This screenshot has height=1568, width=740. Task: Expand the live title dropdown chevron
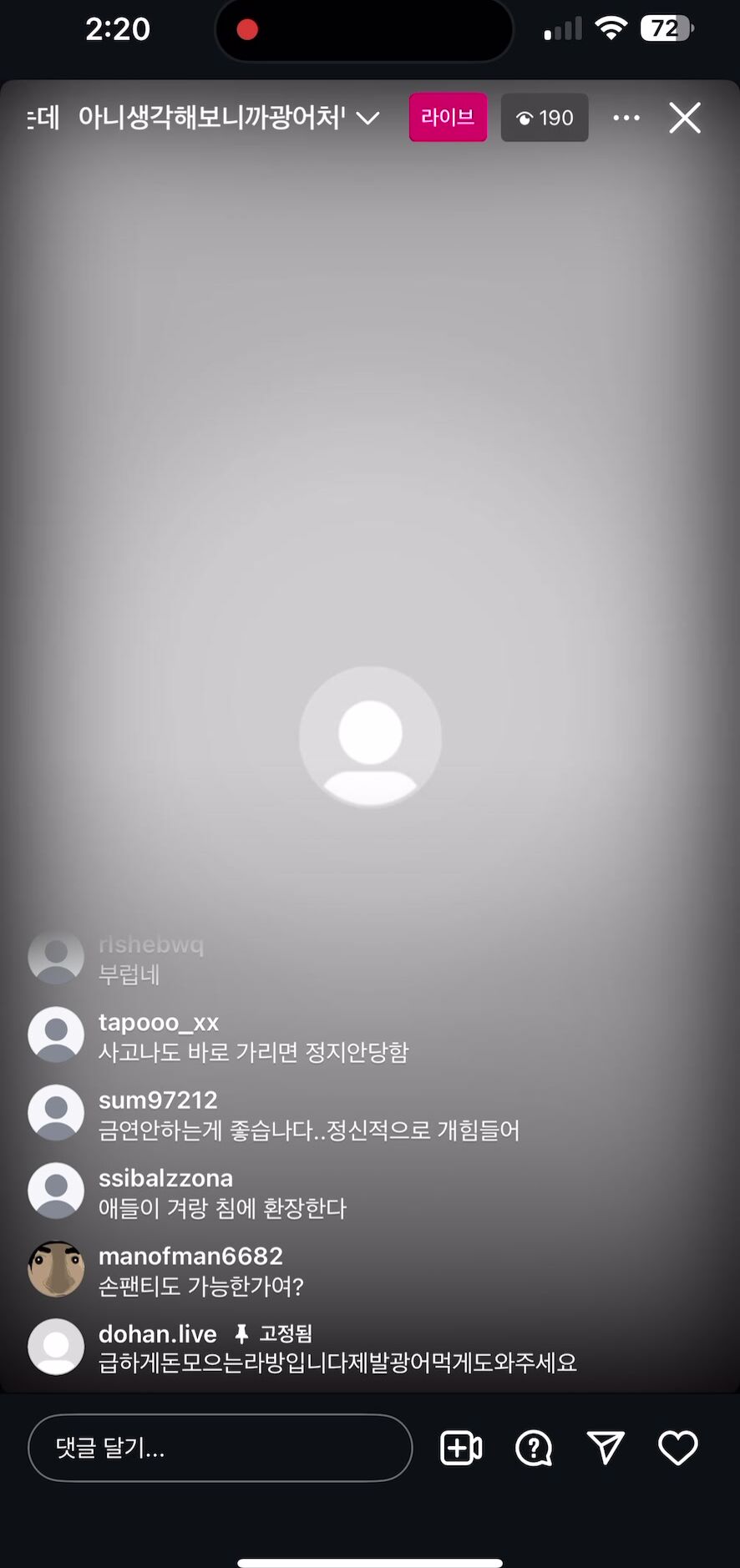368,119
